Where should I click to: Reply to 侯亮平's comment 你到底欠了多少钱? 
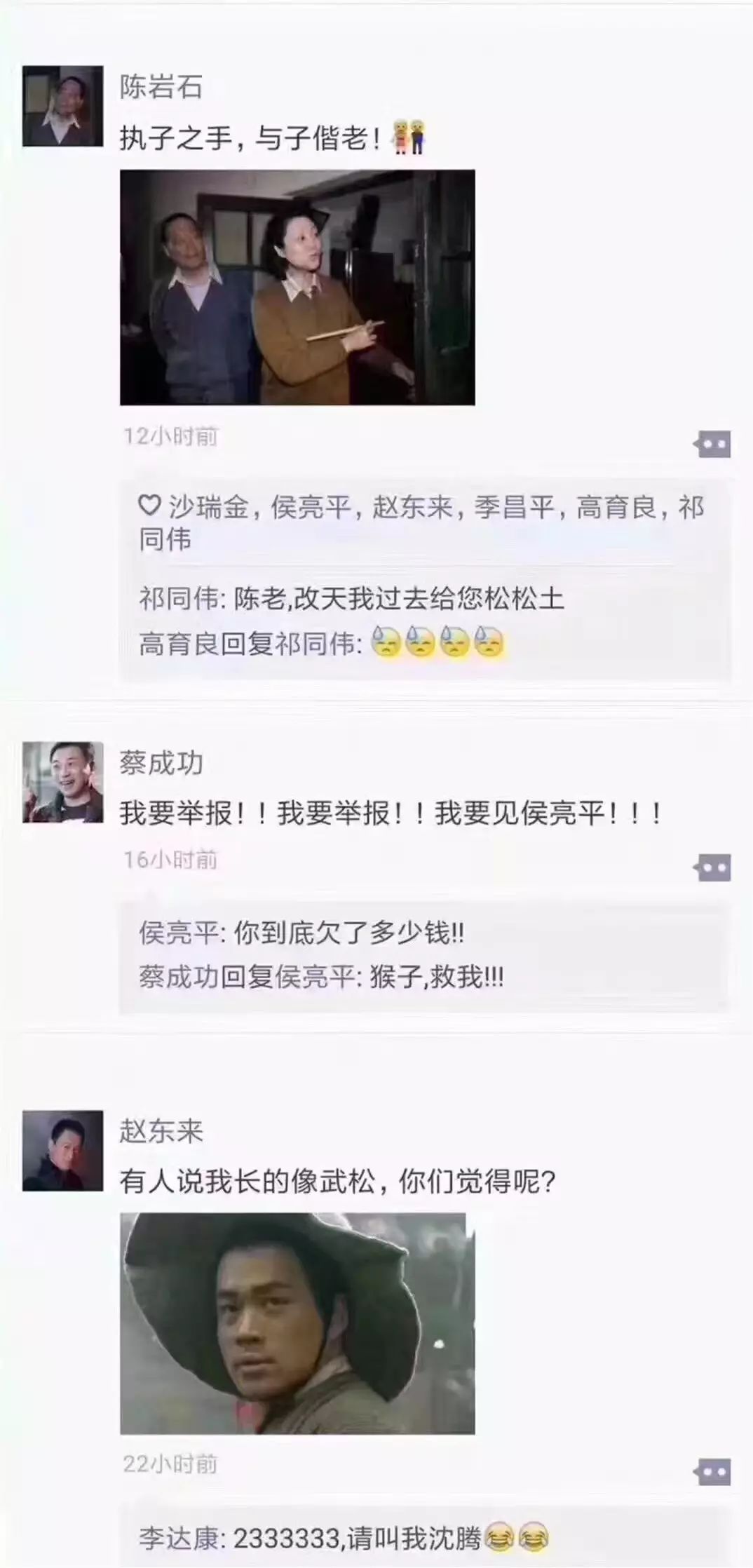301,933
